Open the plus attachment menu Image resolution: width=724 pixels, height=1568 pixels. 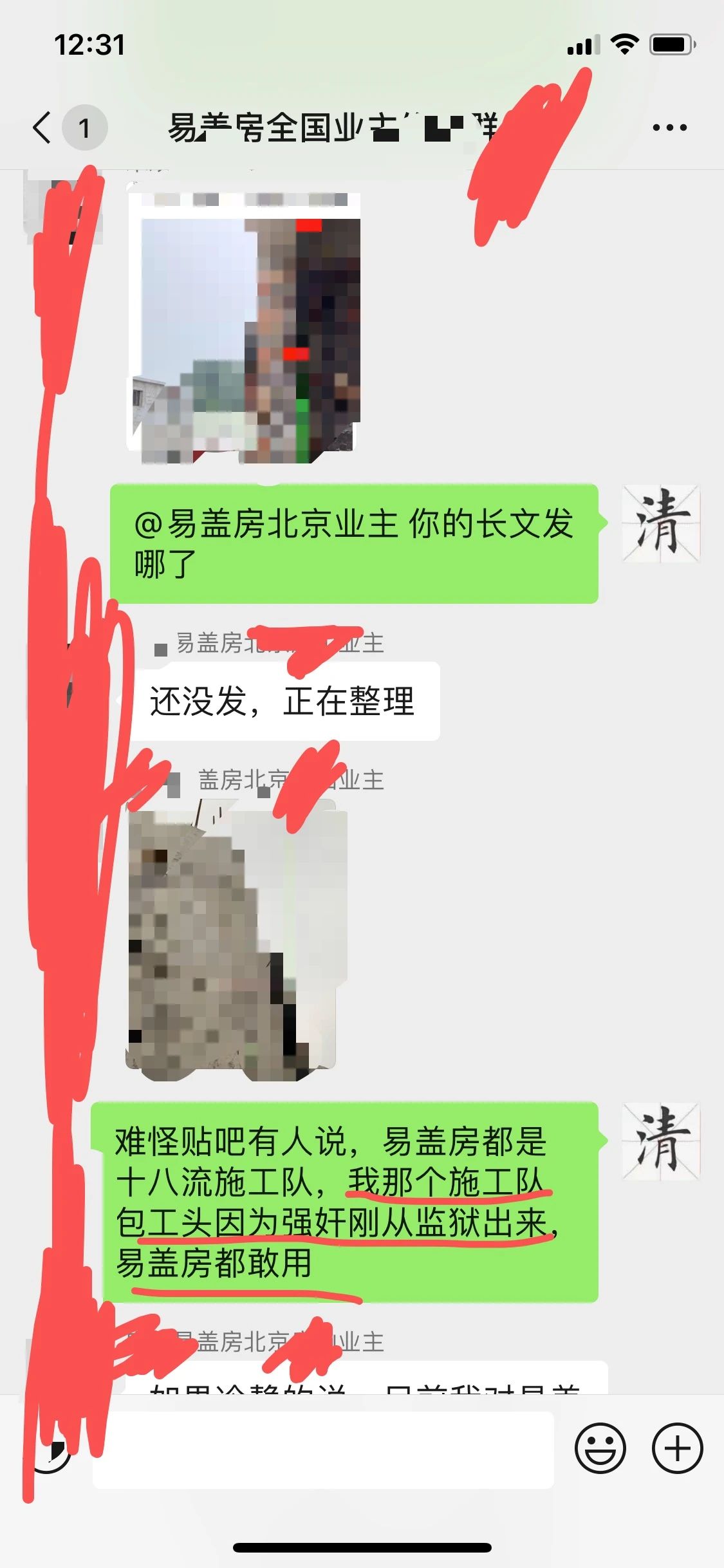pos(677,1448)
